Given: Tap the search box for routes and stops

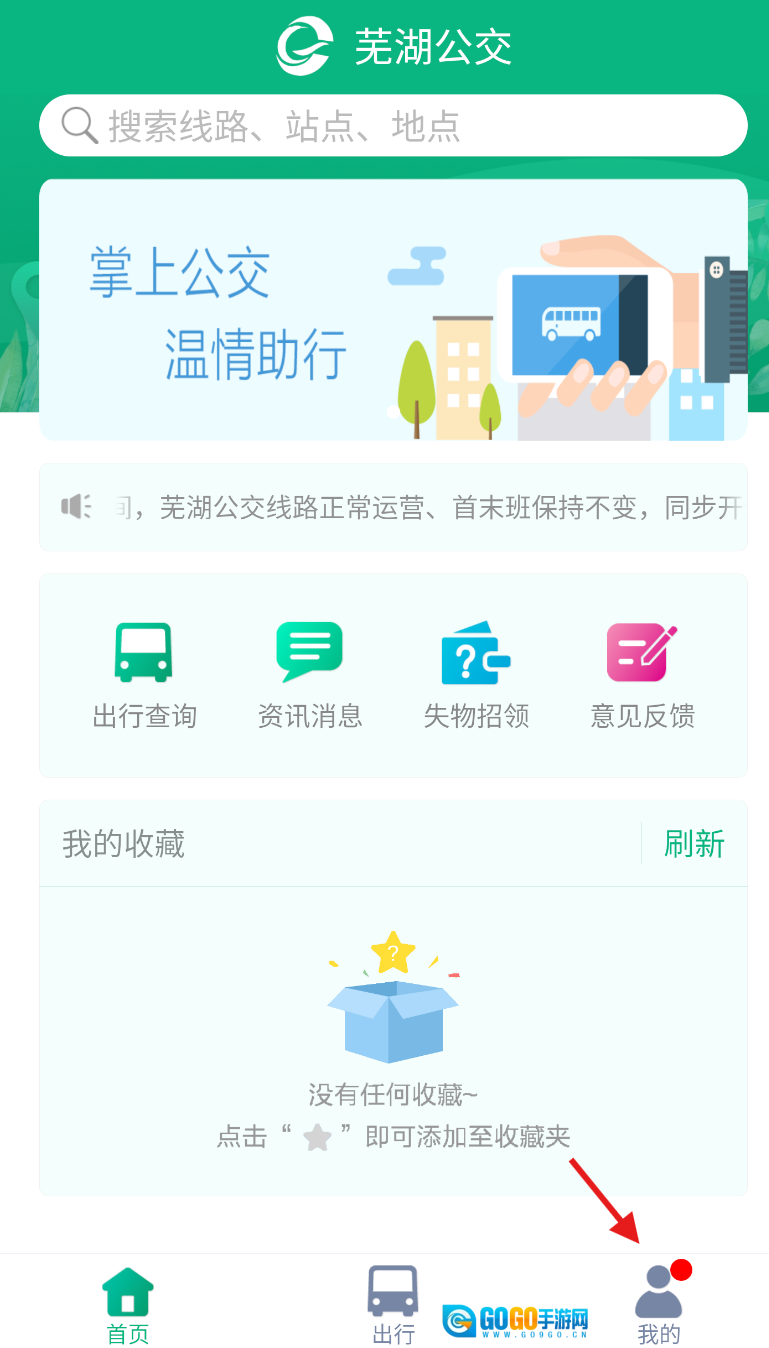Looking at the screenshot, I should pyautogui.click(x=392, y=126).
